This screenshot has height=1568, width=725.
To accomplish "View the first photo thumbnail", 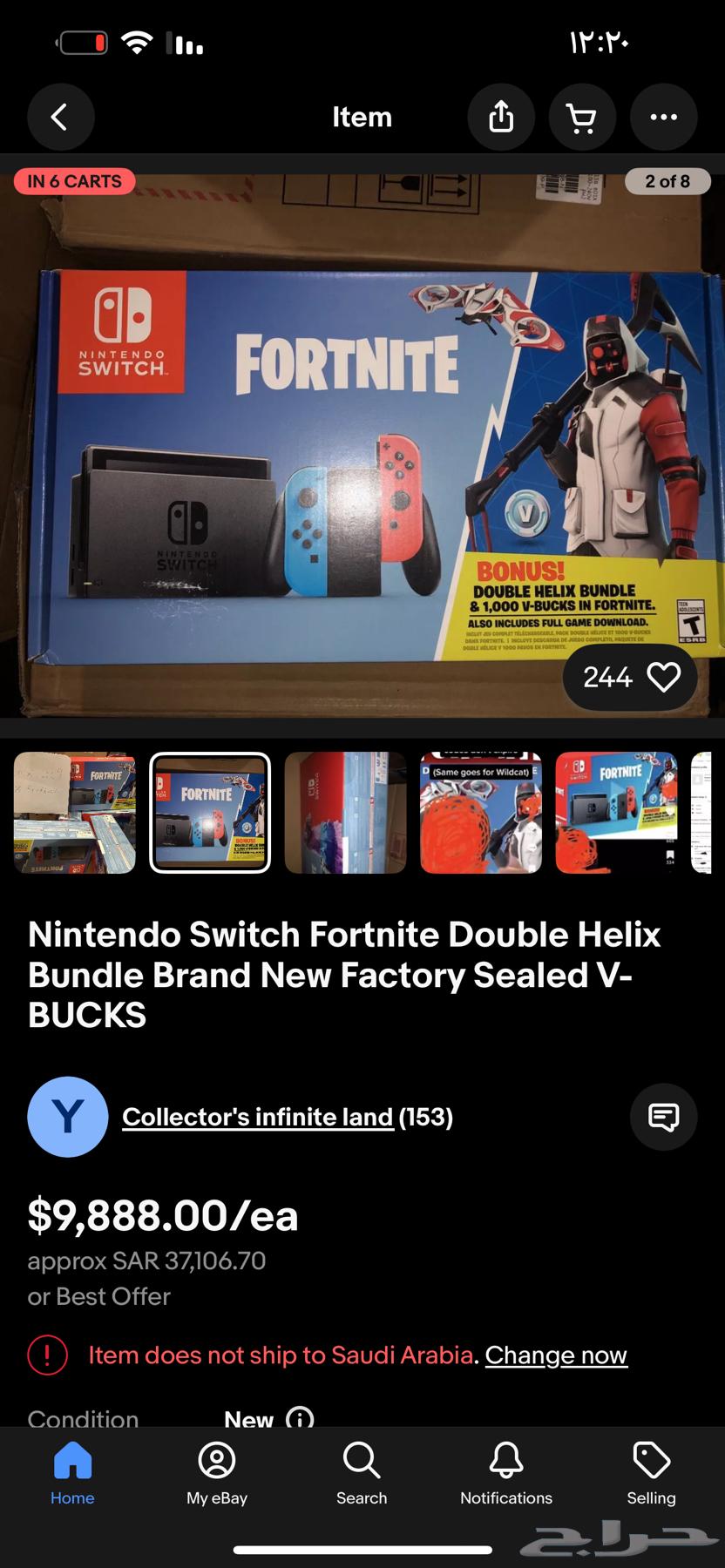I will 75,812.
